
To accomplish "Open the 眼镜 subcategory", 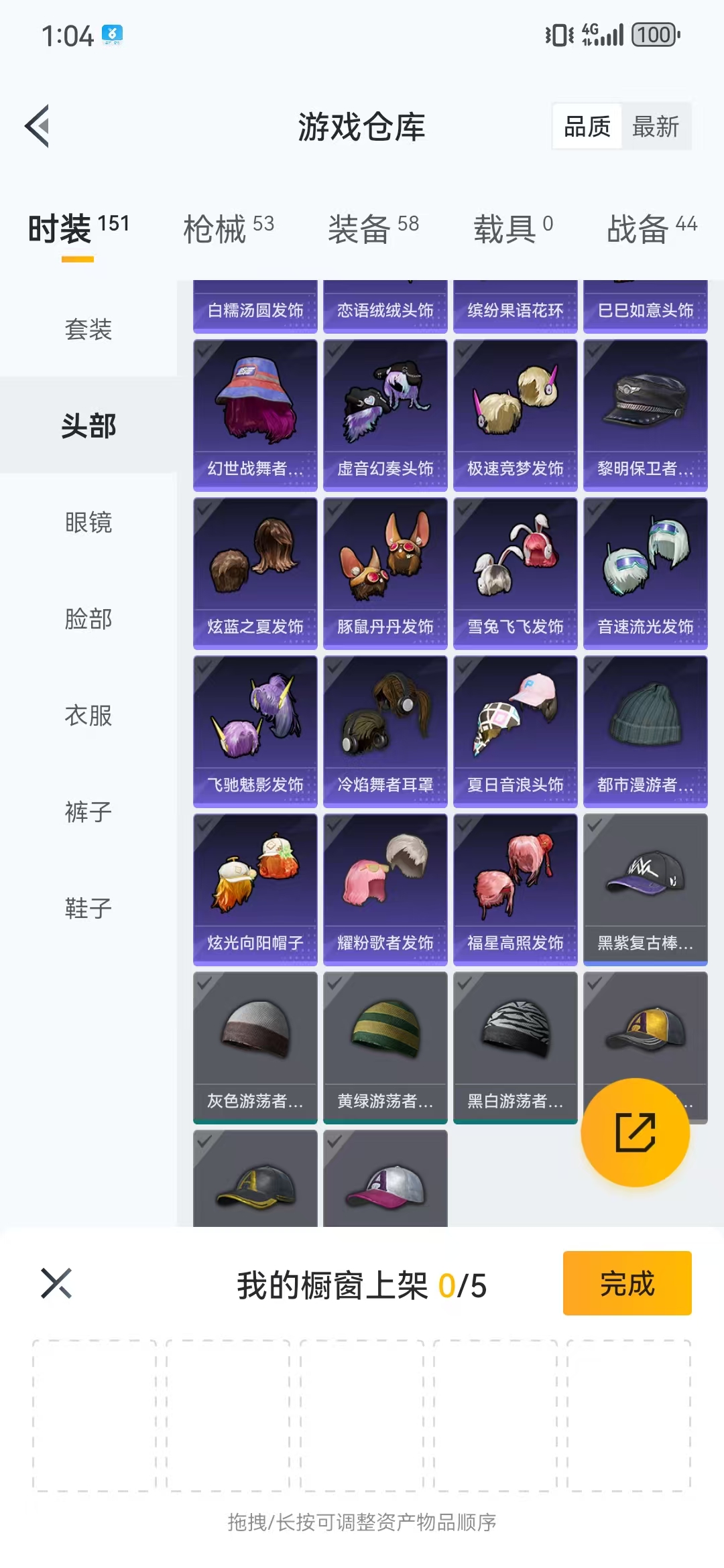I will click(x=88, y=522).
